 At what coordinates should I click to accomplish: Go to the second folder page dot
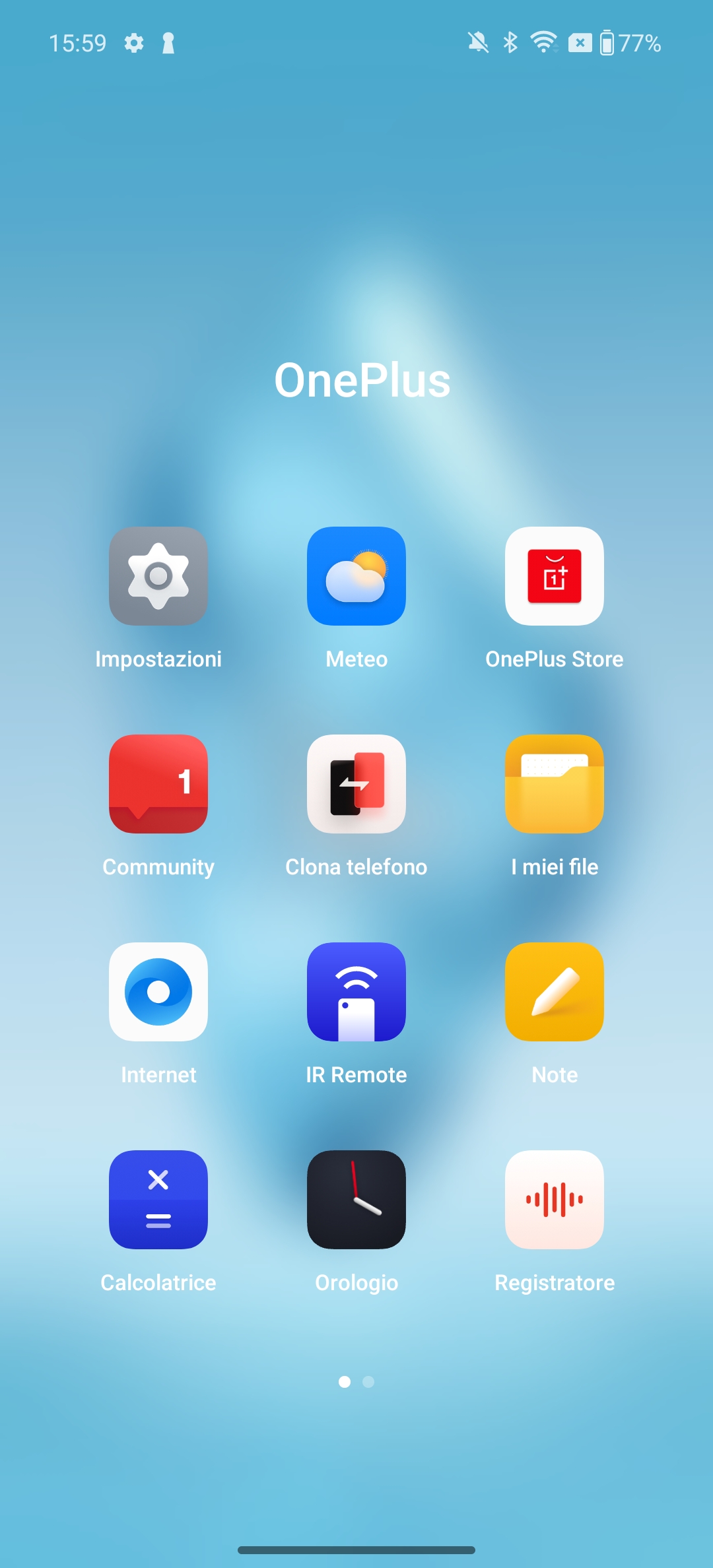coord(368,1381)
